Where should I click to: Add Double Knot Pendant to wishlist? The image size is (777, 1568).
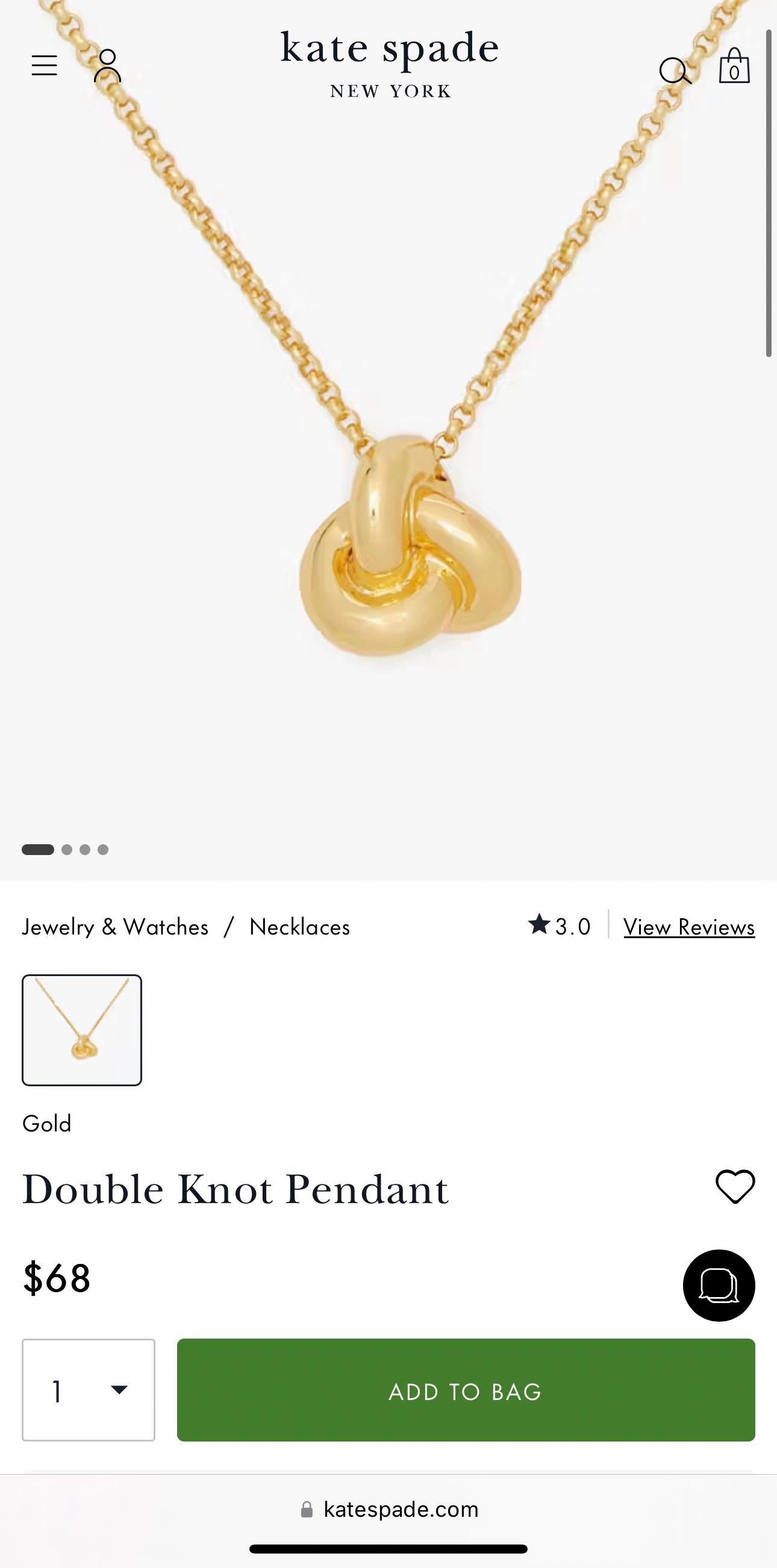click(x=735, y=1187)
